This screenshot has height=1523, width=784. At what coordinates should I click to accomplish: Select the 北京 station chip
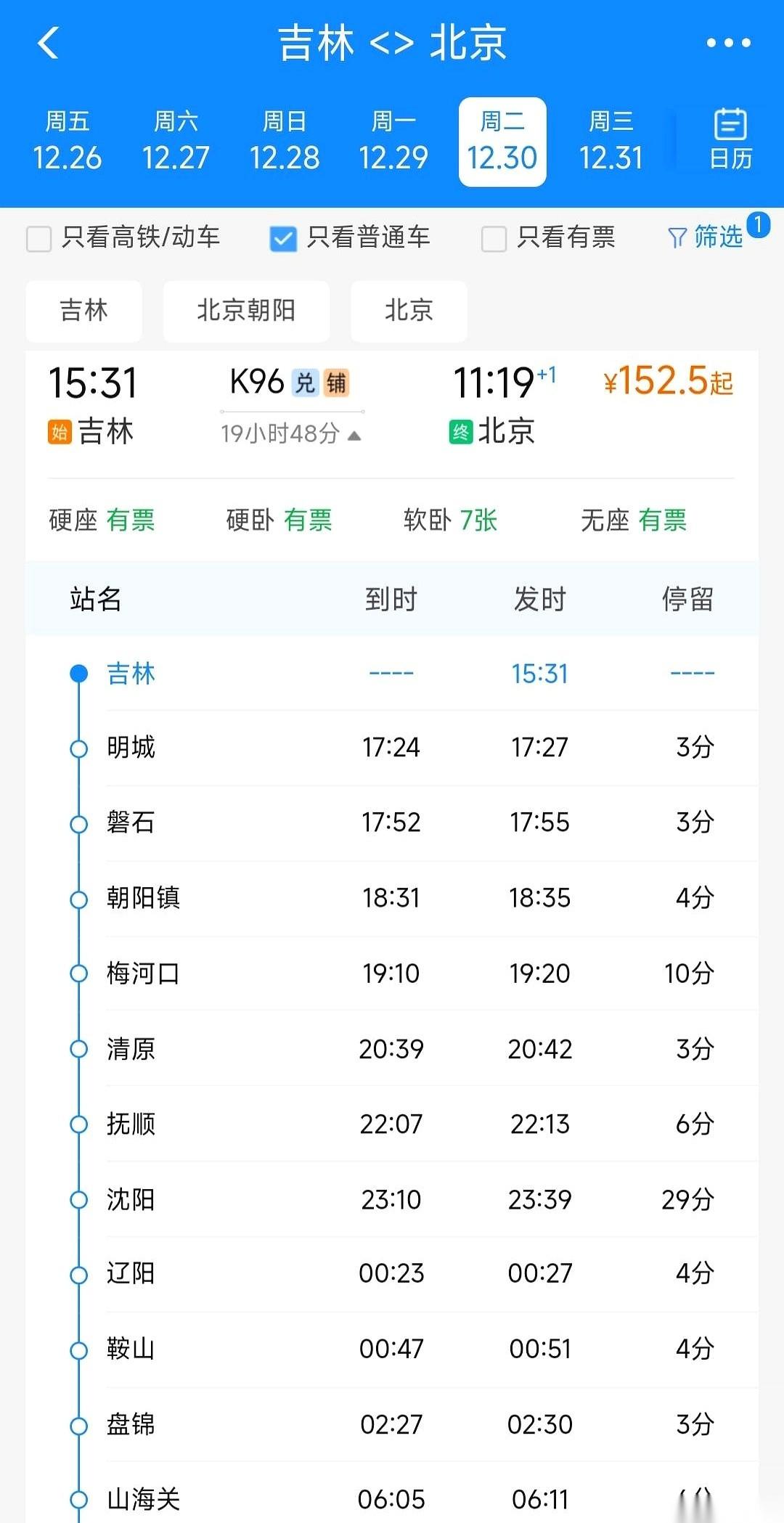pyautogui.click(x=409, y=311)
